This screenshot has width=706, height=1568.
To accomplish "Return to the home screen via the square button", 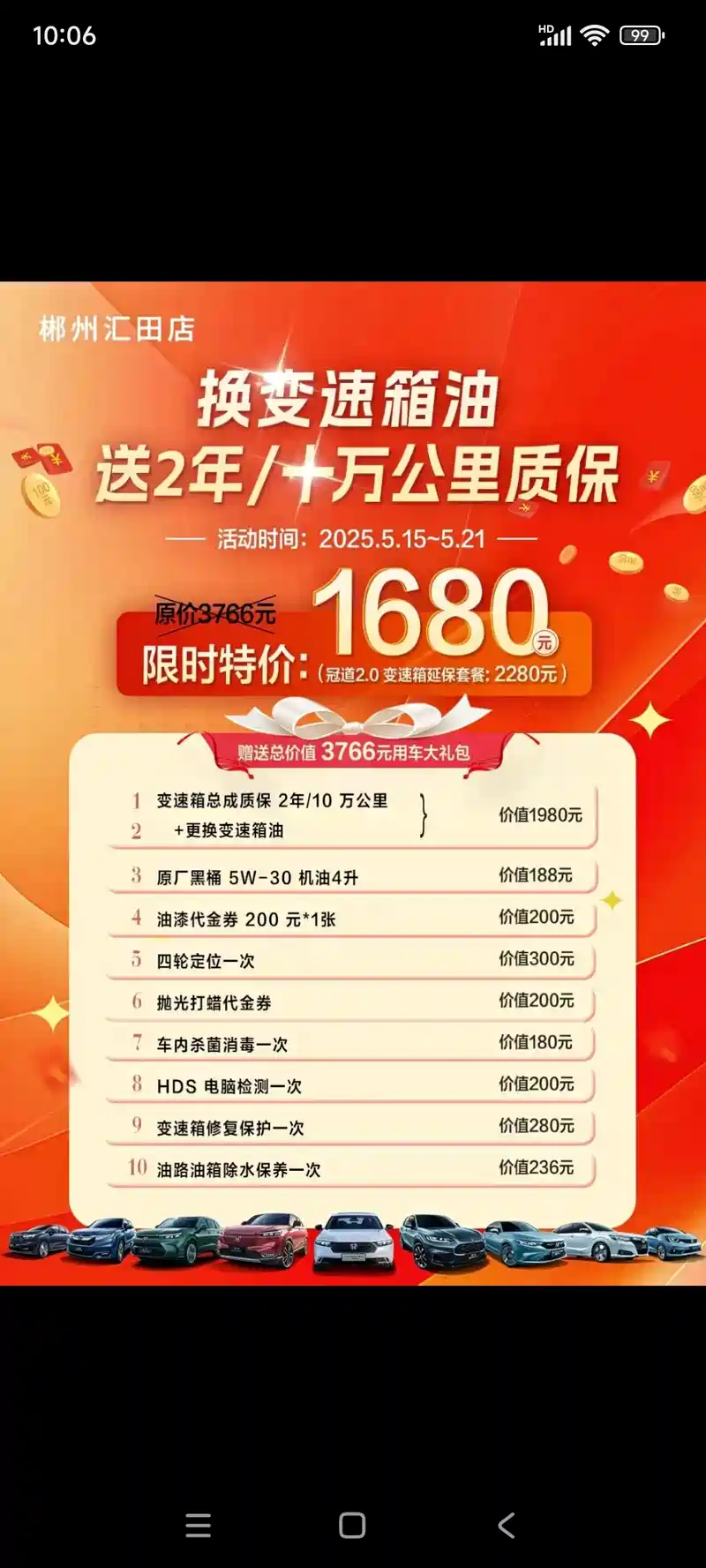I will [x=352, y=1526].
